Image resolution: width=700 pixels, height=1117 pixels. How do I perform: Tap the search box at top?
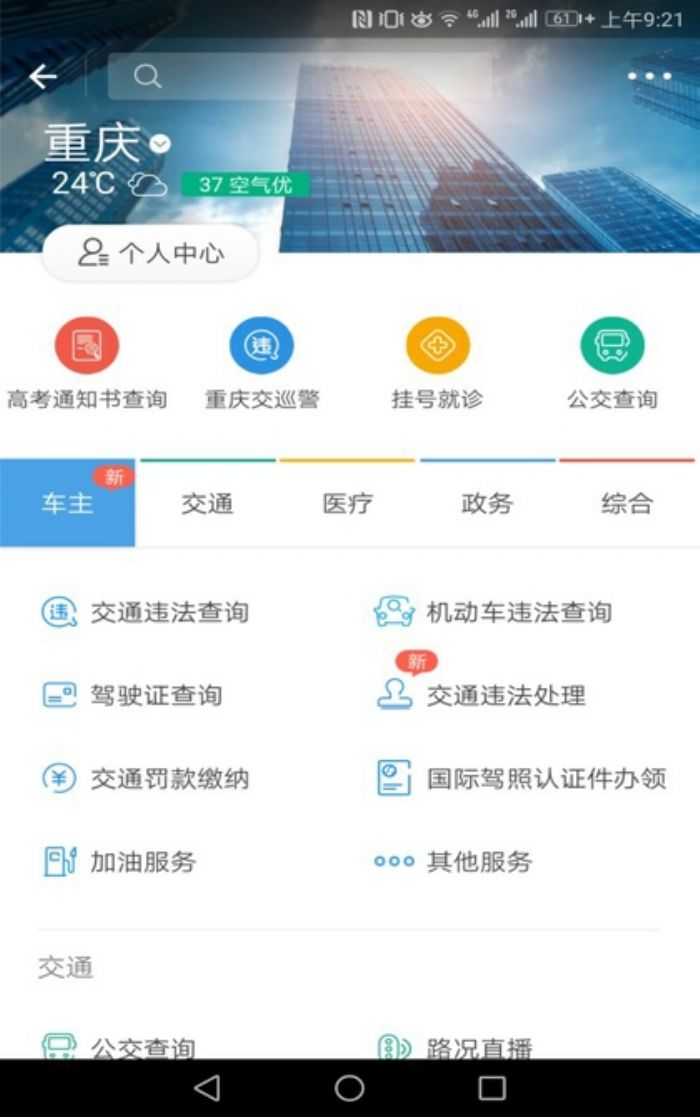pyautogui.click(x=300, y=76)
